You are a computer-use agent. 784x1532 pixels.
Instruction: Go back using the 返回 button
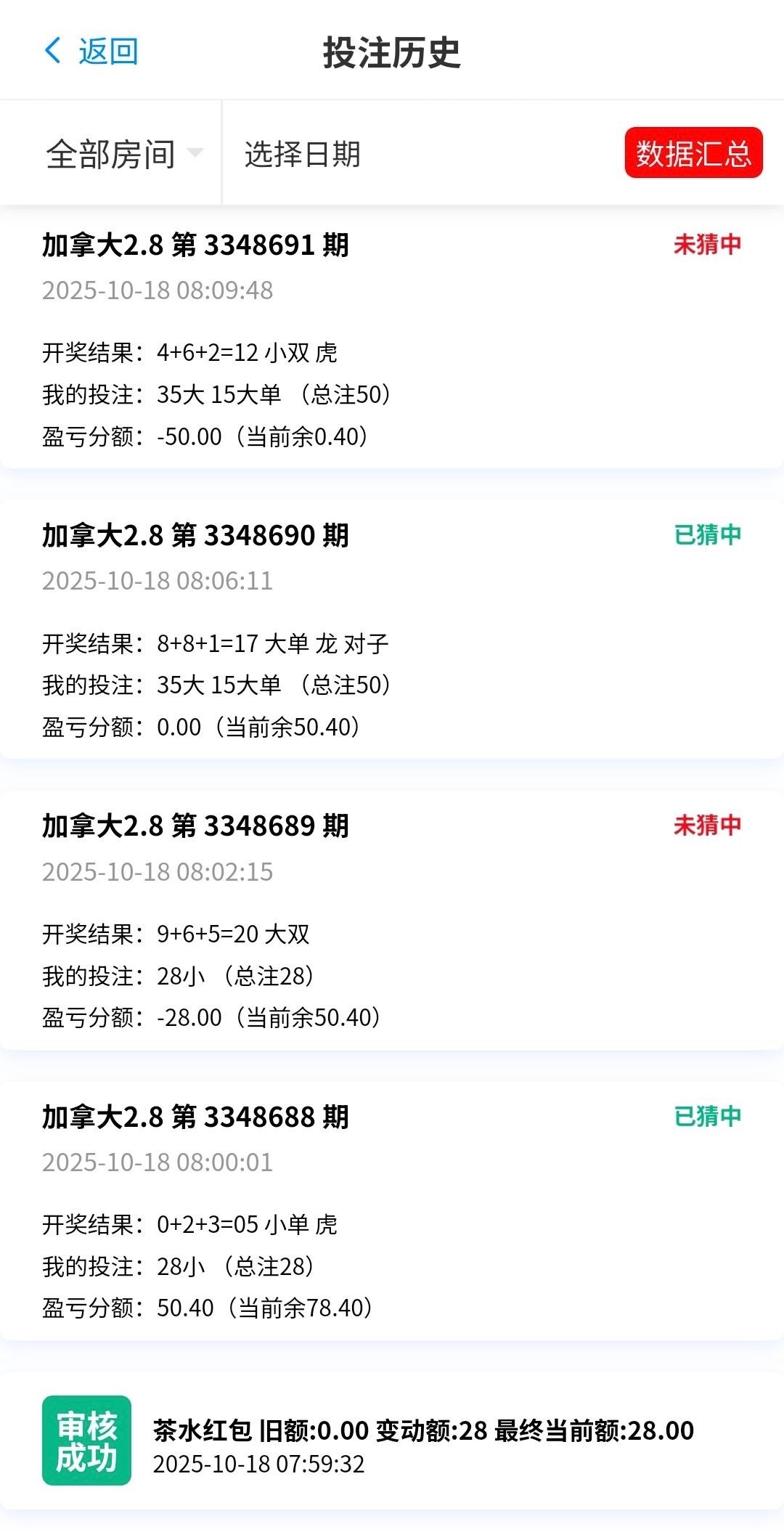point(91,51)
